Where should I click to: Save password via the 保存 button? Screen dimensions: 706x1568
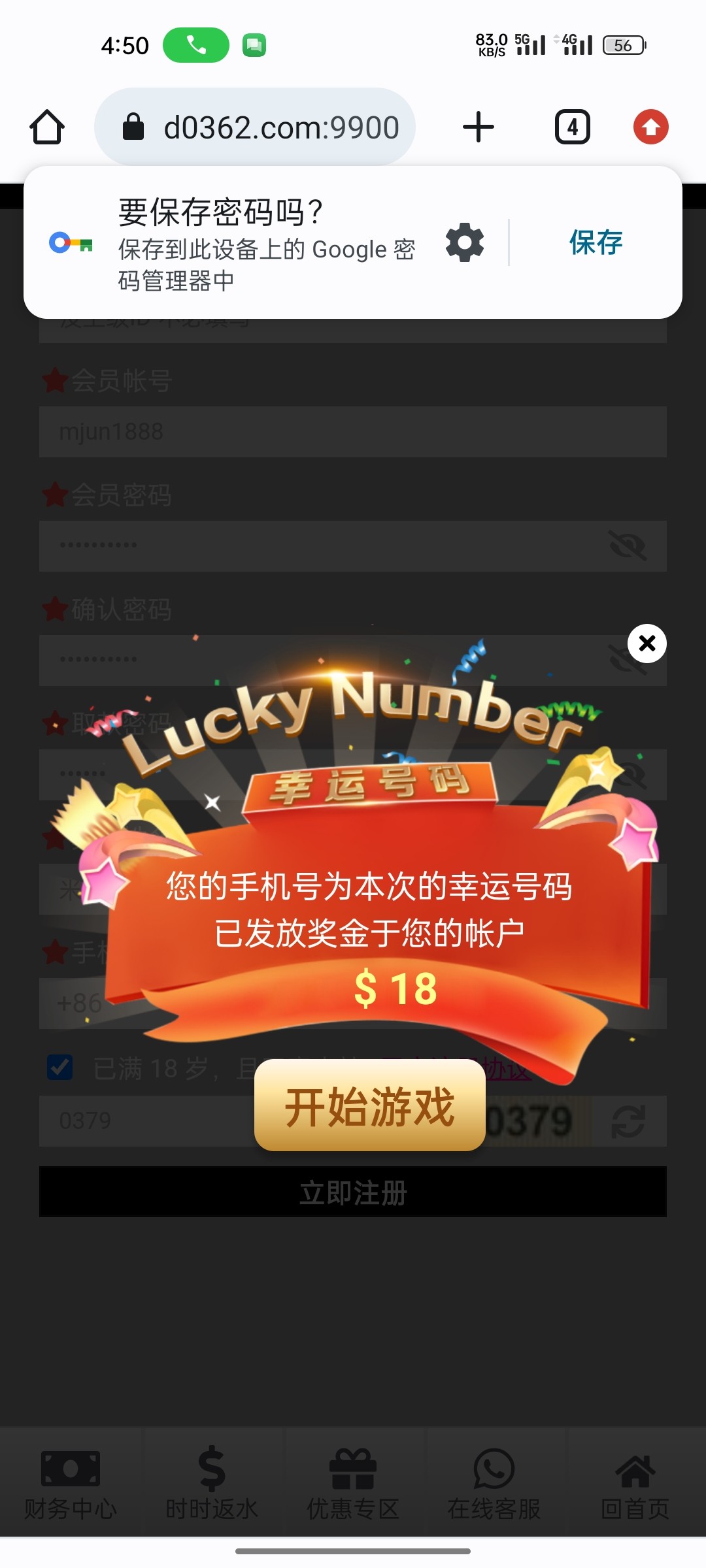point(596,242)
